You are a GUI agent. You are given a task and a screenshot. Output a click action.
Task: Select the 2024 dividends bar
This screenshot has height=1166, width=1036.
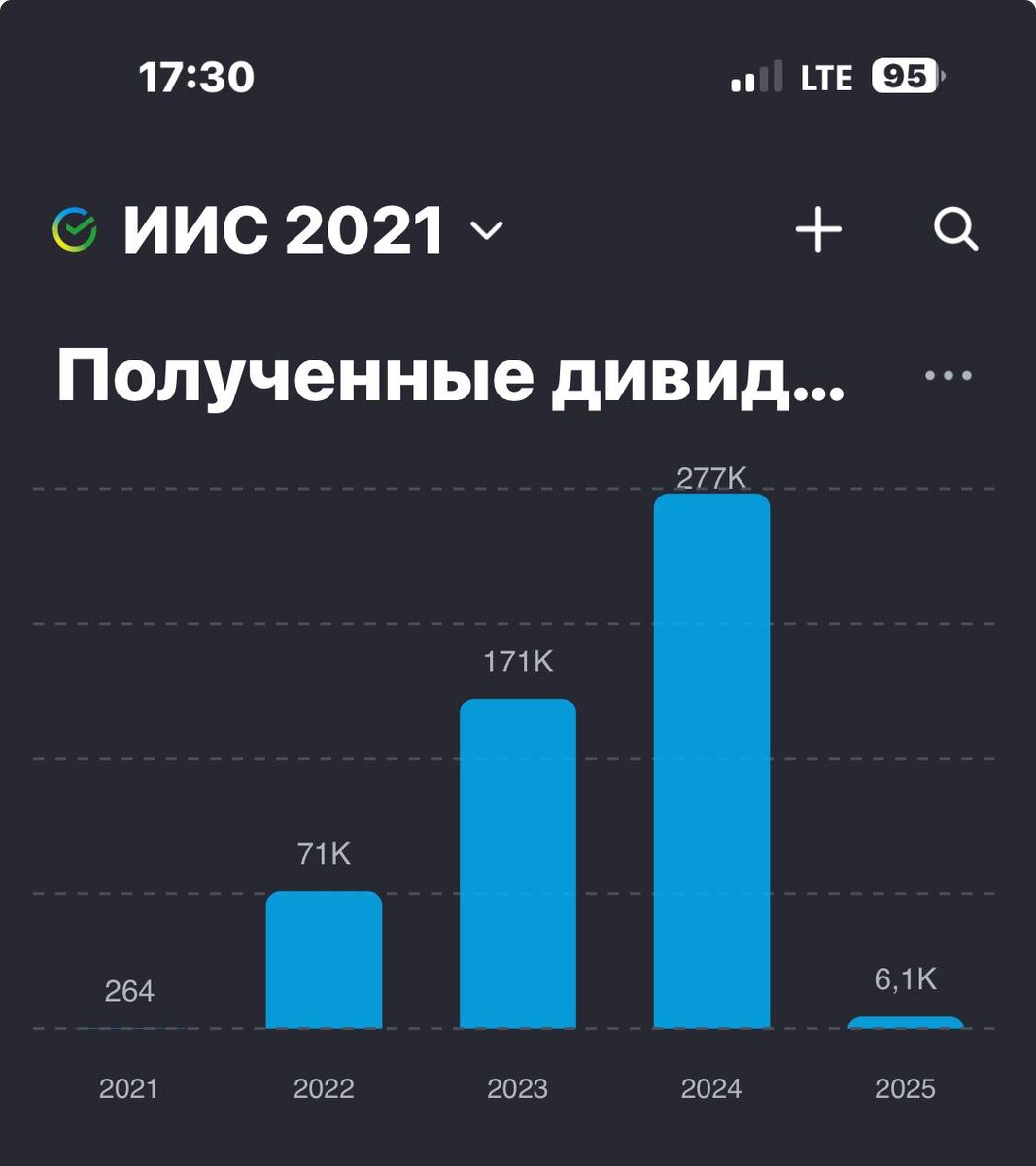(711, 758)
